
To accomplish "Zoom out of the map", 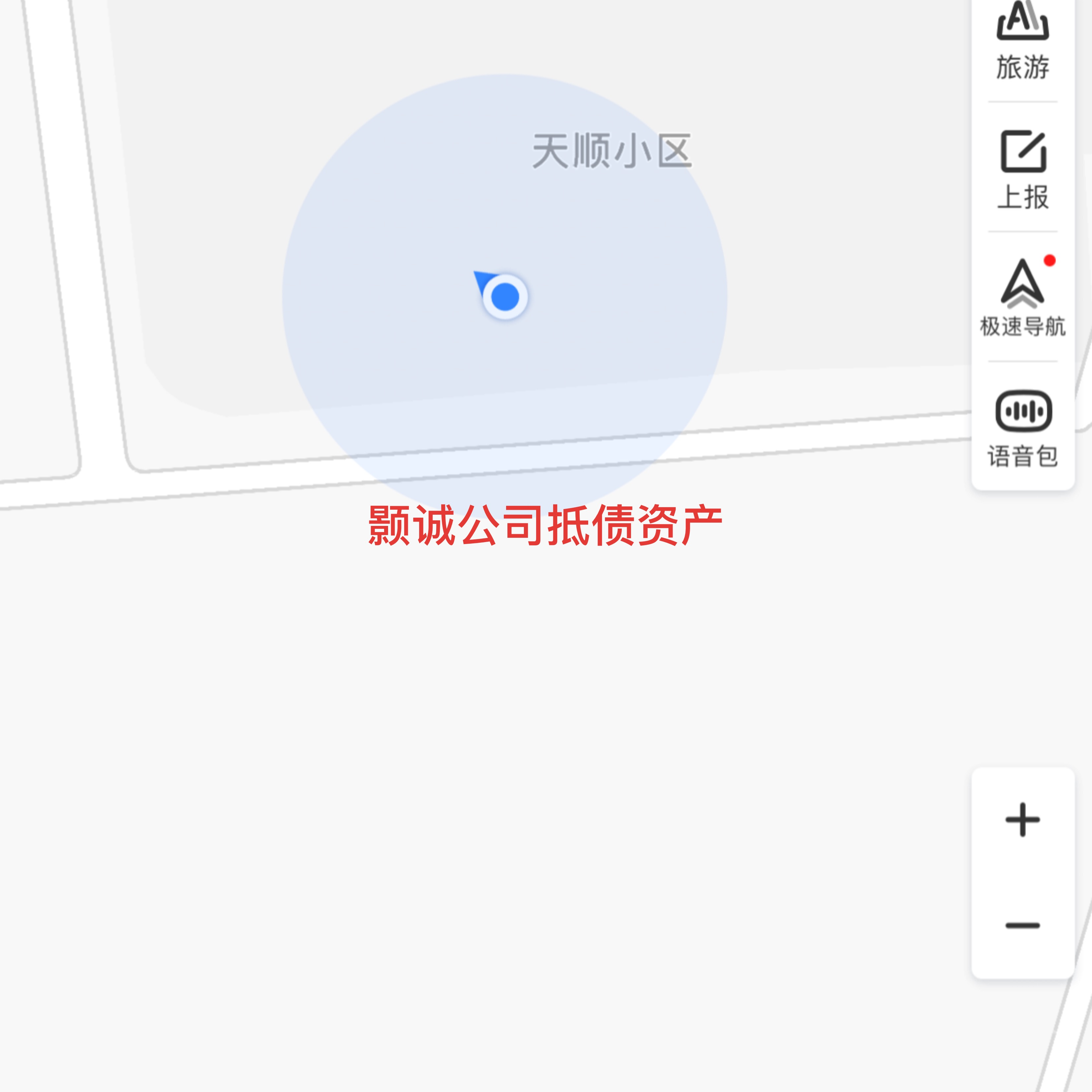I will tap(1022, 925).
